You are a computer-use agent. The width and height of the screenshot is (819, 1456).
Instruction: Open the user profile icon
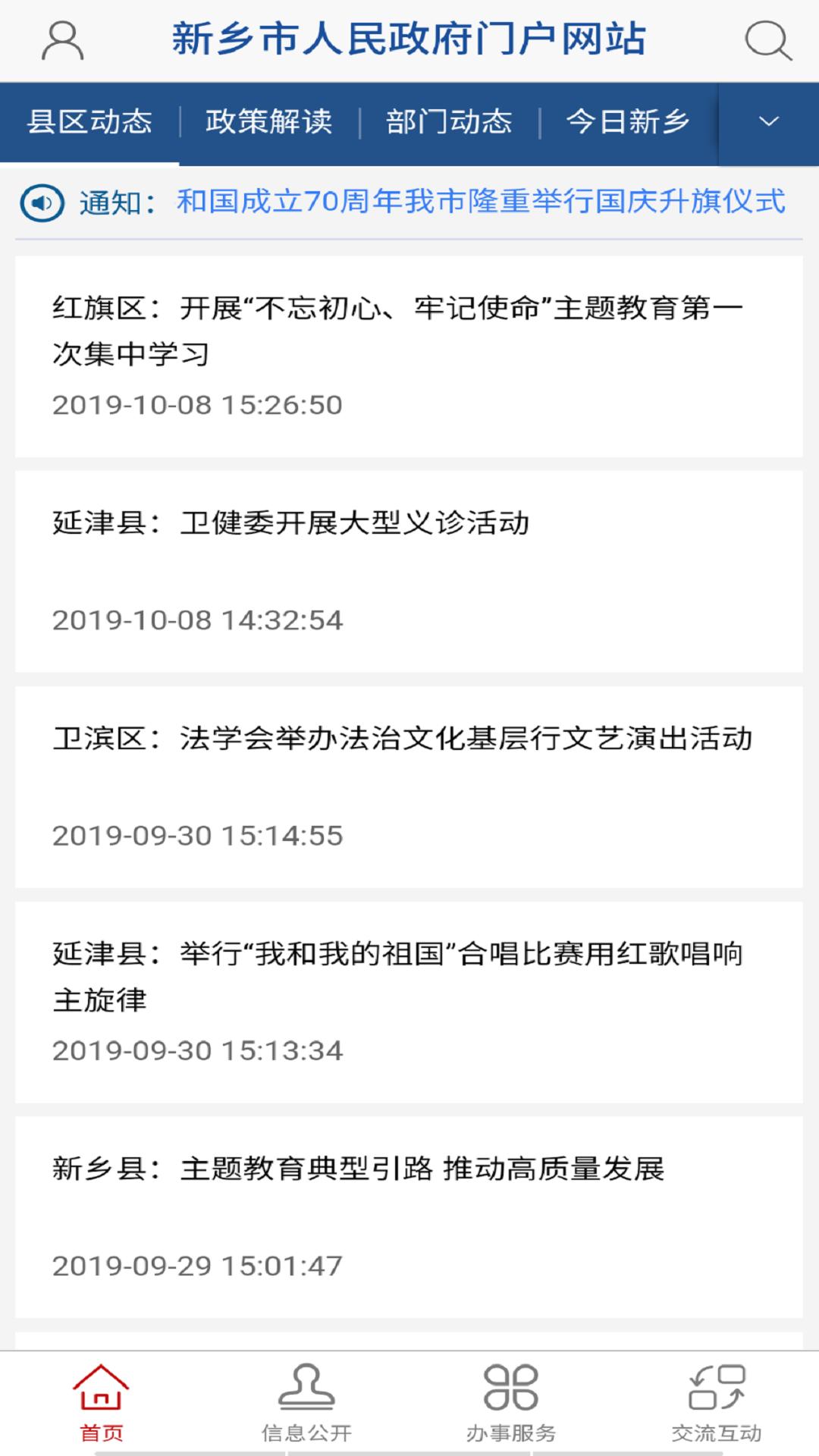62,40
